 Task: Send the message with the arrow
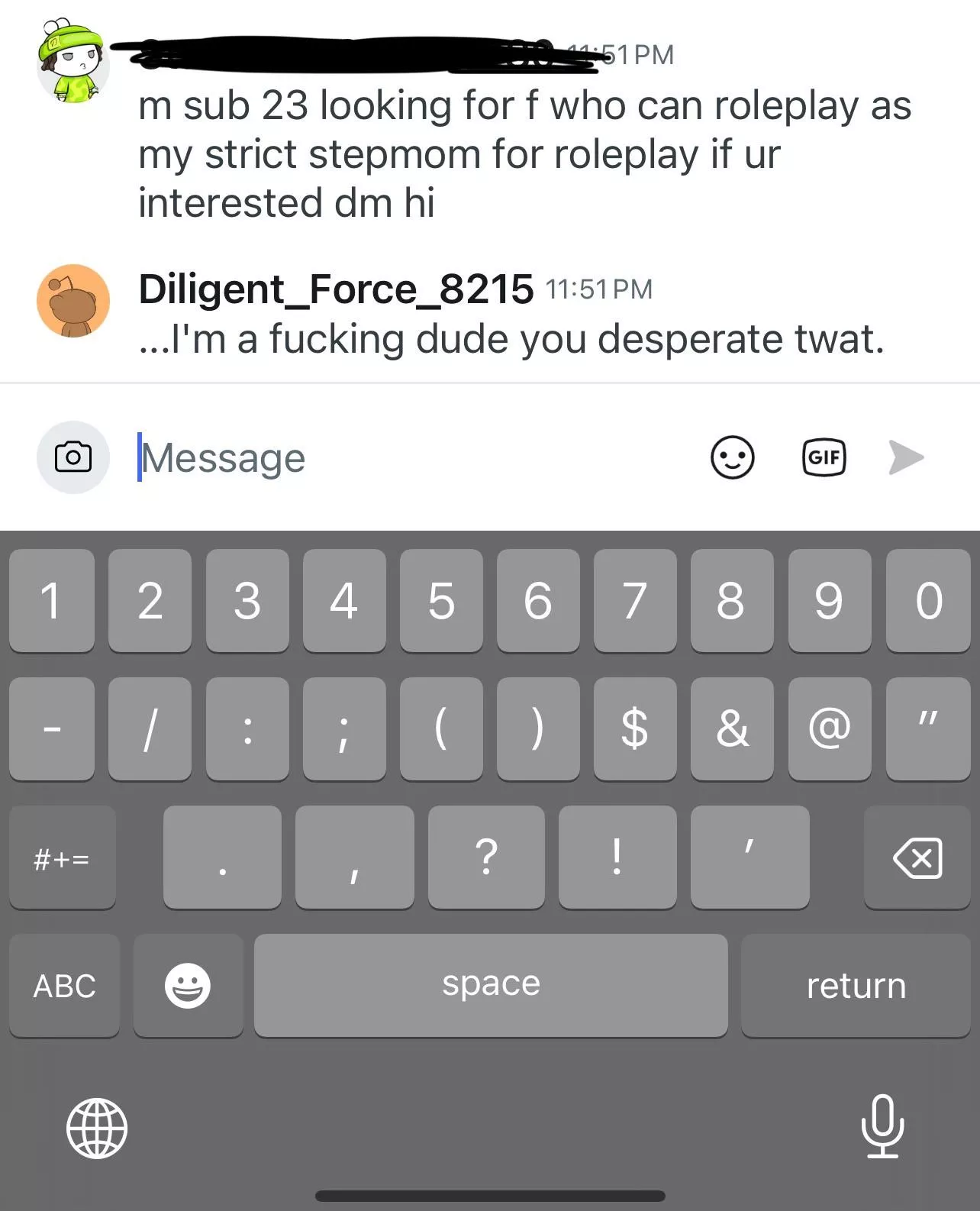click(906, 457)
